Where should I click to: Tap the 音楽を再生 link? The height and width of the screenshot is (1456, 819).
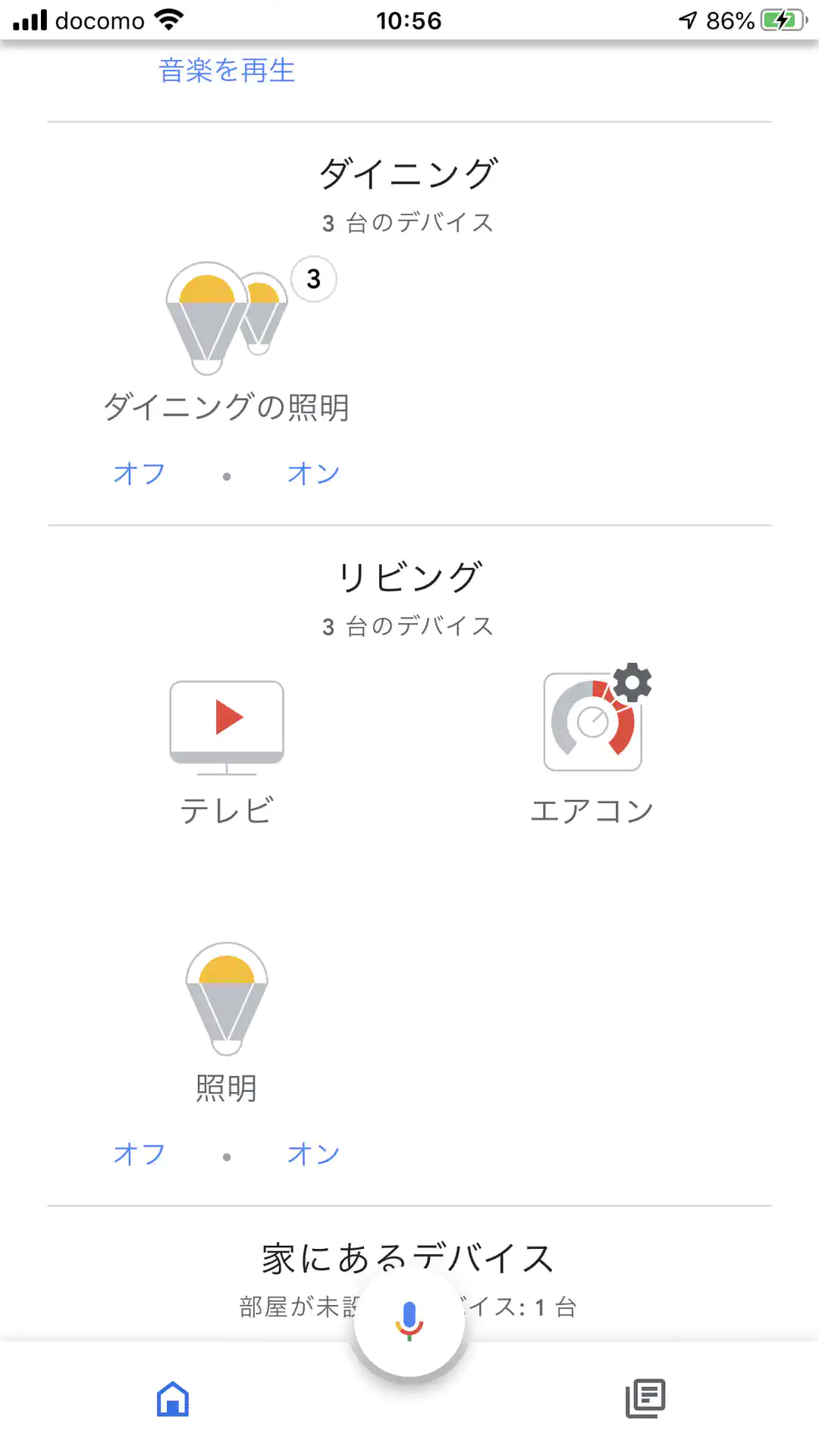coord(226,71)
